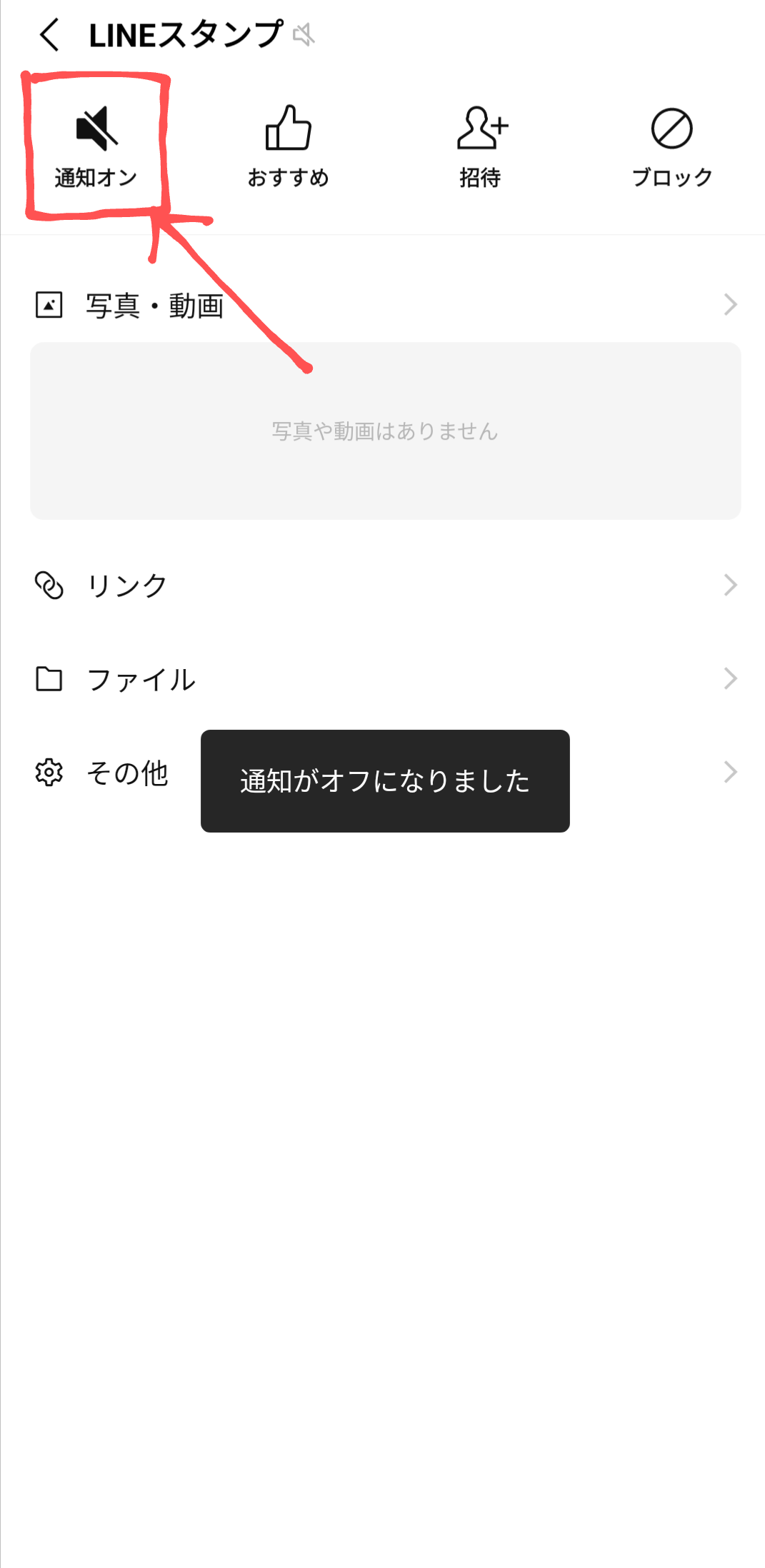Tap the おすすめ recommend button
The width and height of the screenshot is (765, 1568).
coord(288,147)
